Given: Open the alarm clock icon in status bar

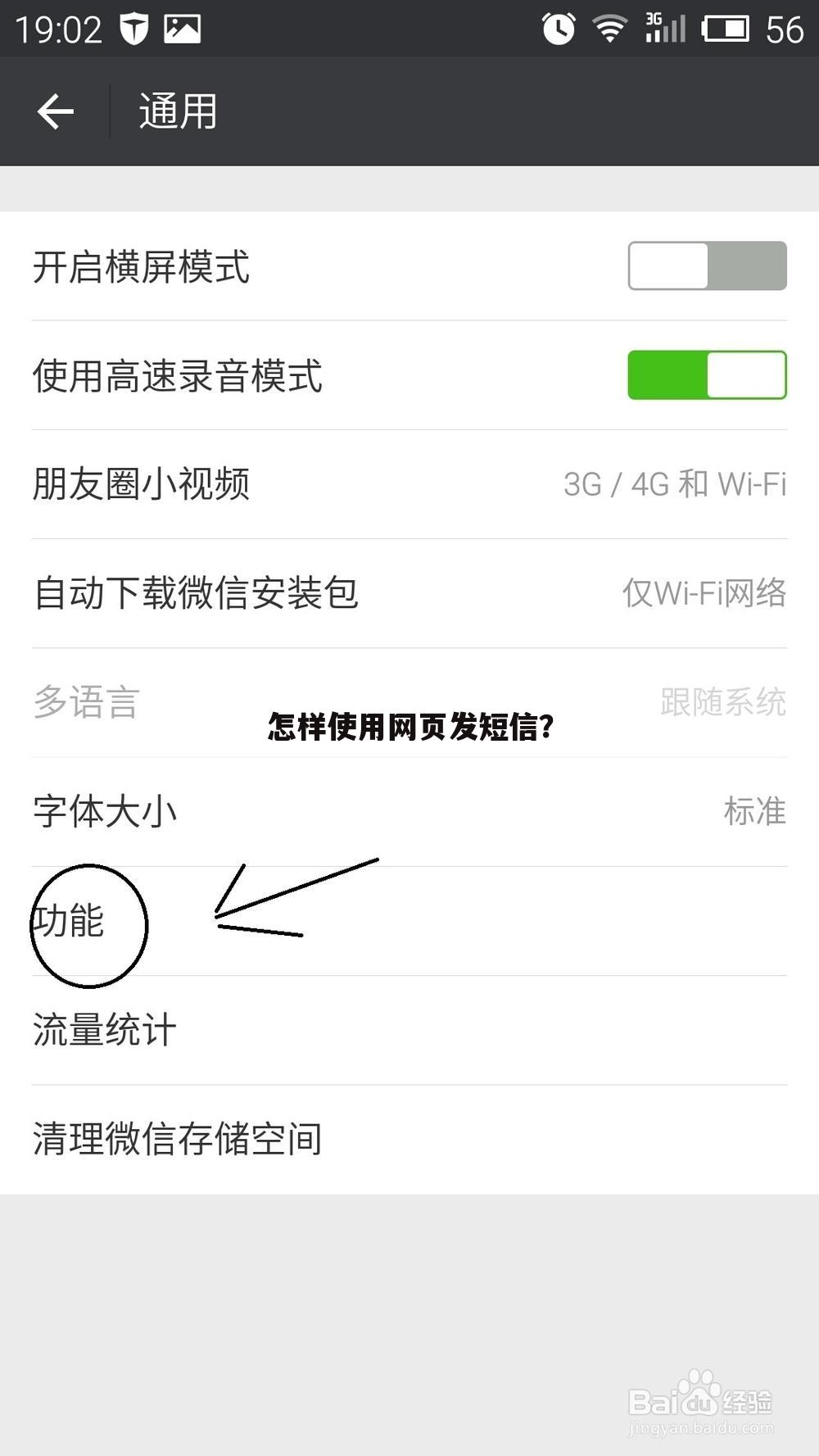Looking at the screenshot, I should pyautogui.click(x=558, y=28).
